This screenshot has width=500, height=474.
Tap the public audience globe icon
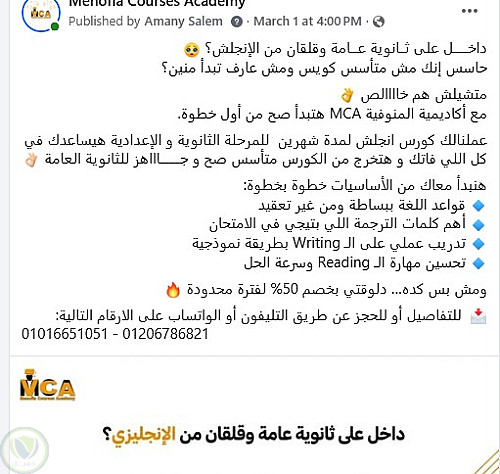(378, 22)
